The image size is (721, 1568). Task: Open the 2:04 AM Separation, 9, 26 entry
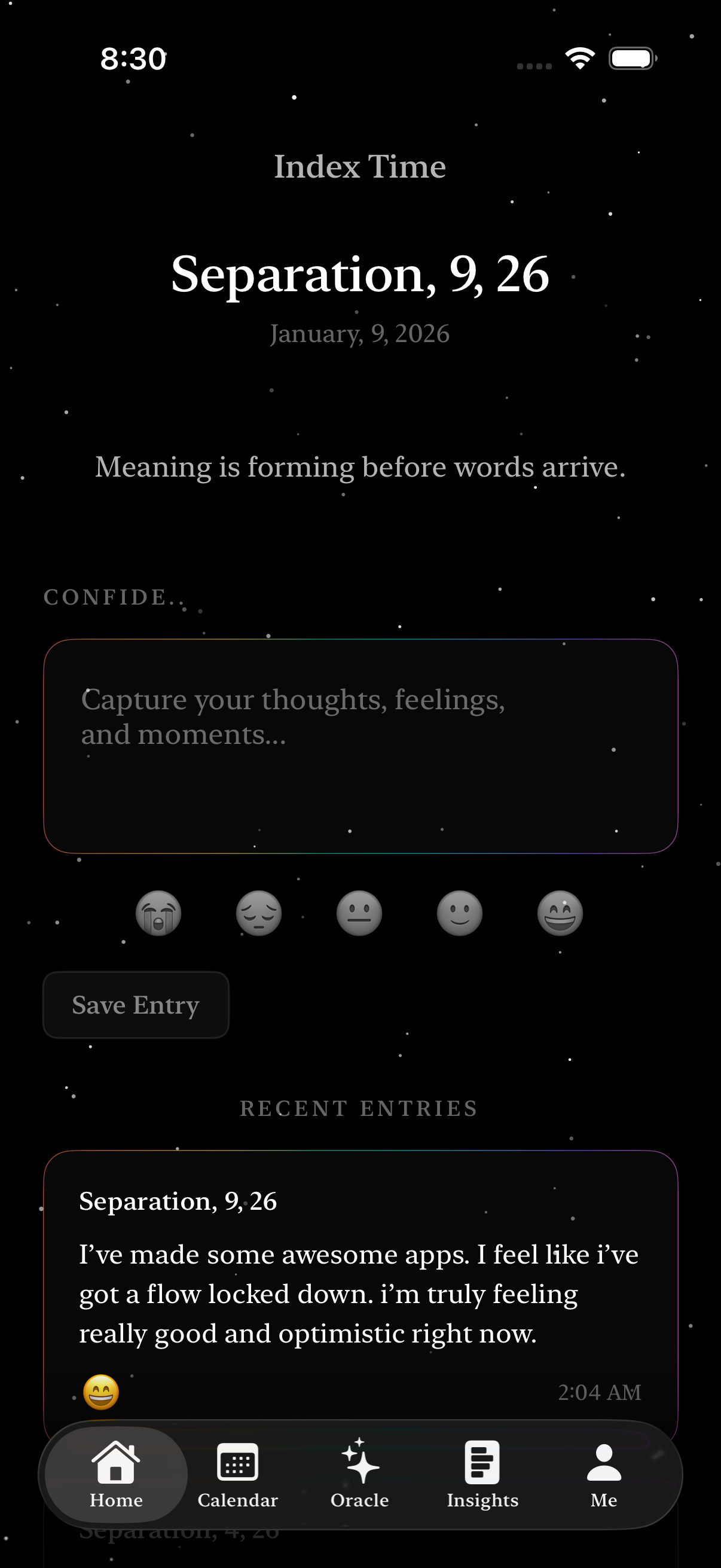(360, 1285)
